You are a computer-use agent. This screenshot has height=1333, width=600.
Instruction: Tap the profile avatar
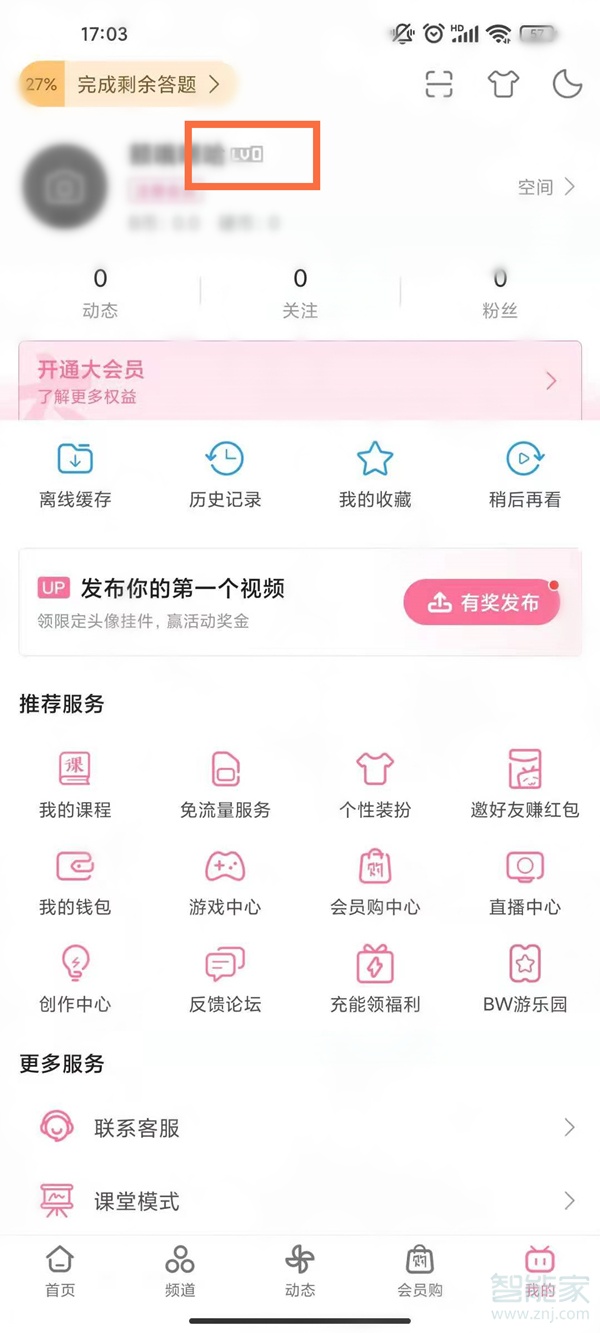point(65,187)
